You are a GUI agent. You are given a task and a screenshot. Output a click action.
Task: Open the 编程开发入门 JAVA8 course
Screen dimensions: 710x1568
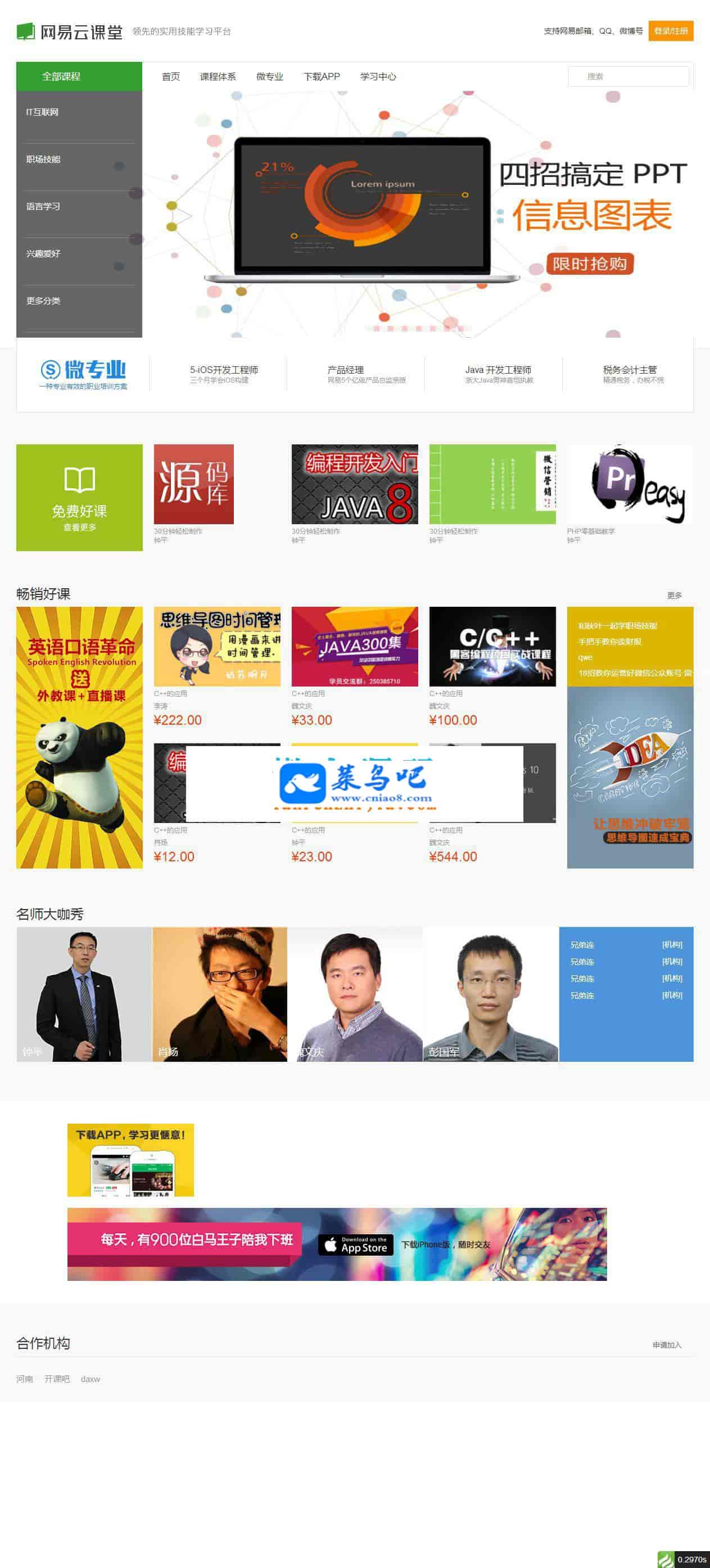354,484
